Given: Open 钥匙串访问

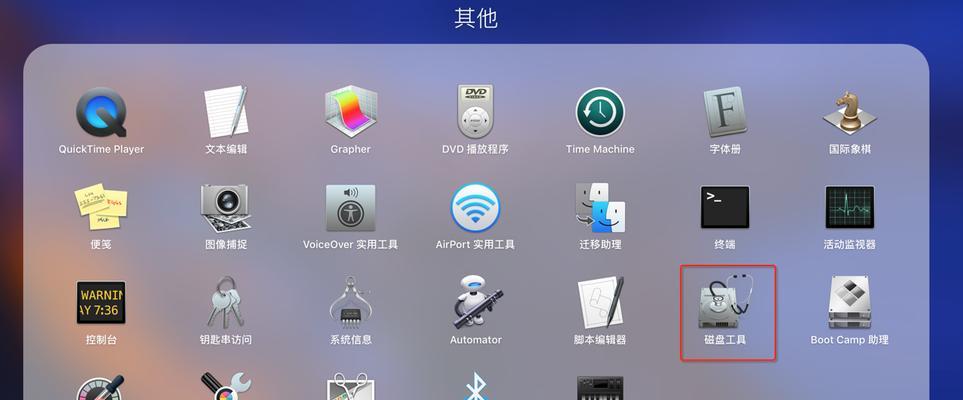Looking at the screenshot, I should (x=226, y=303).
